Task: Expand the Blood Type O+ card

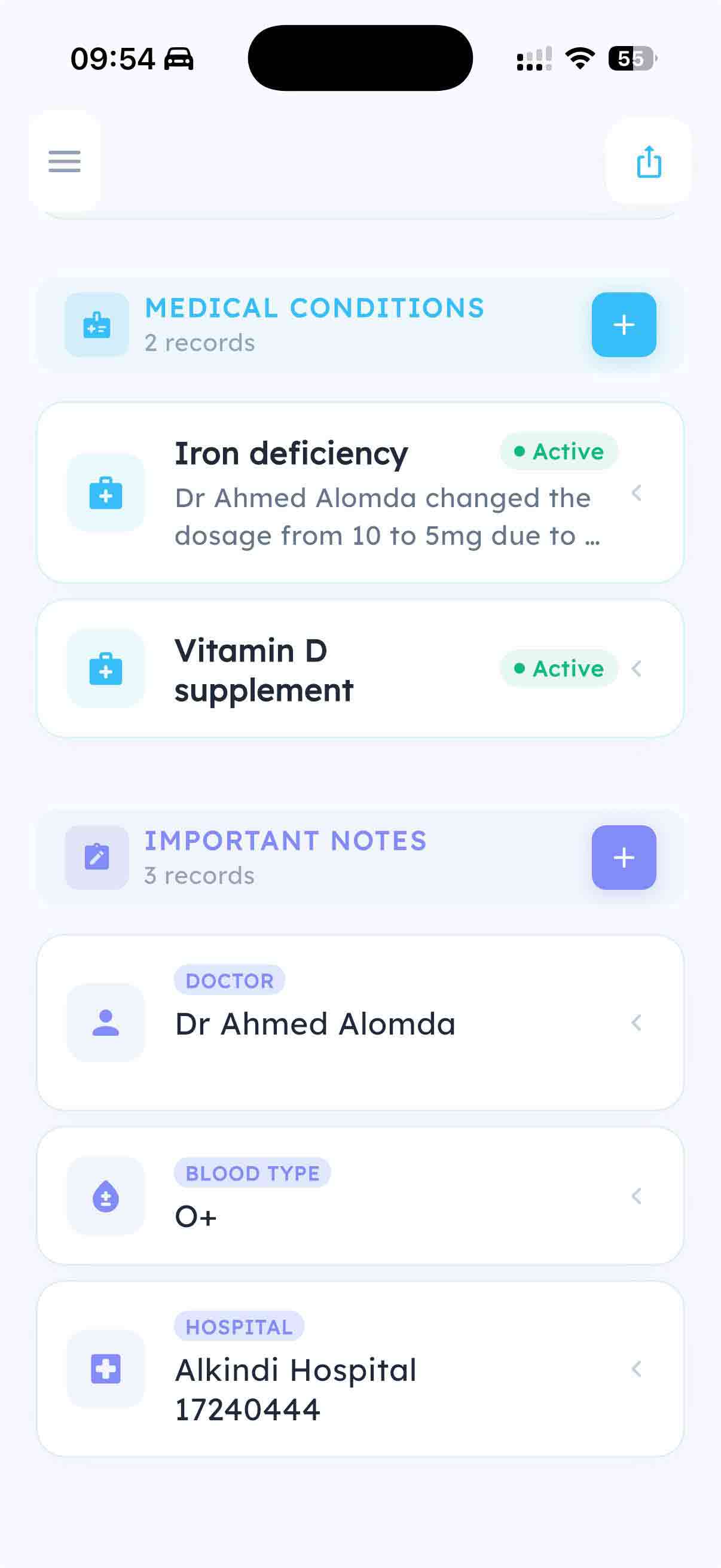Action: pos(638,1196)
